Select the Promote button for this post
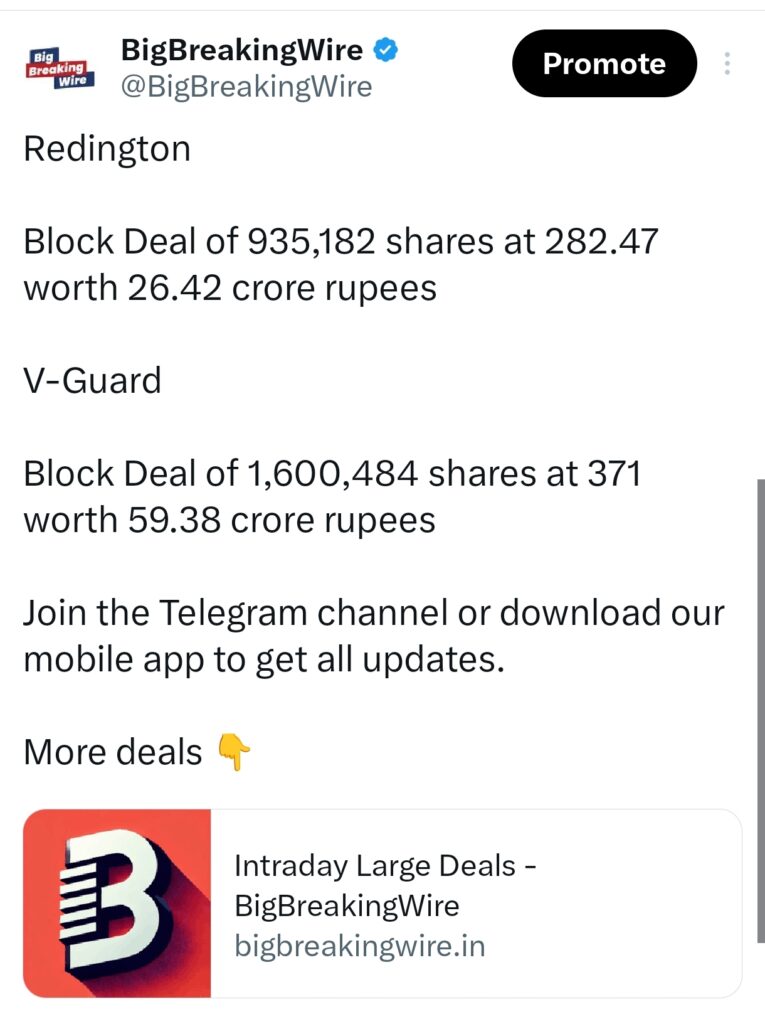Screen dimensions: 765x1024 click(x=604, y=63)
